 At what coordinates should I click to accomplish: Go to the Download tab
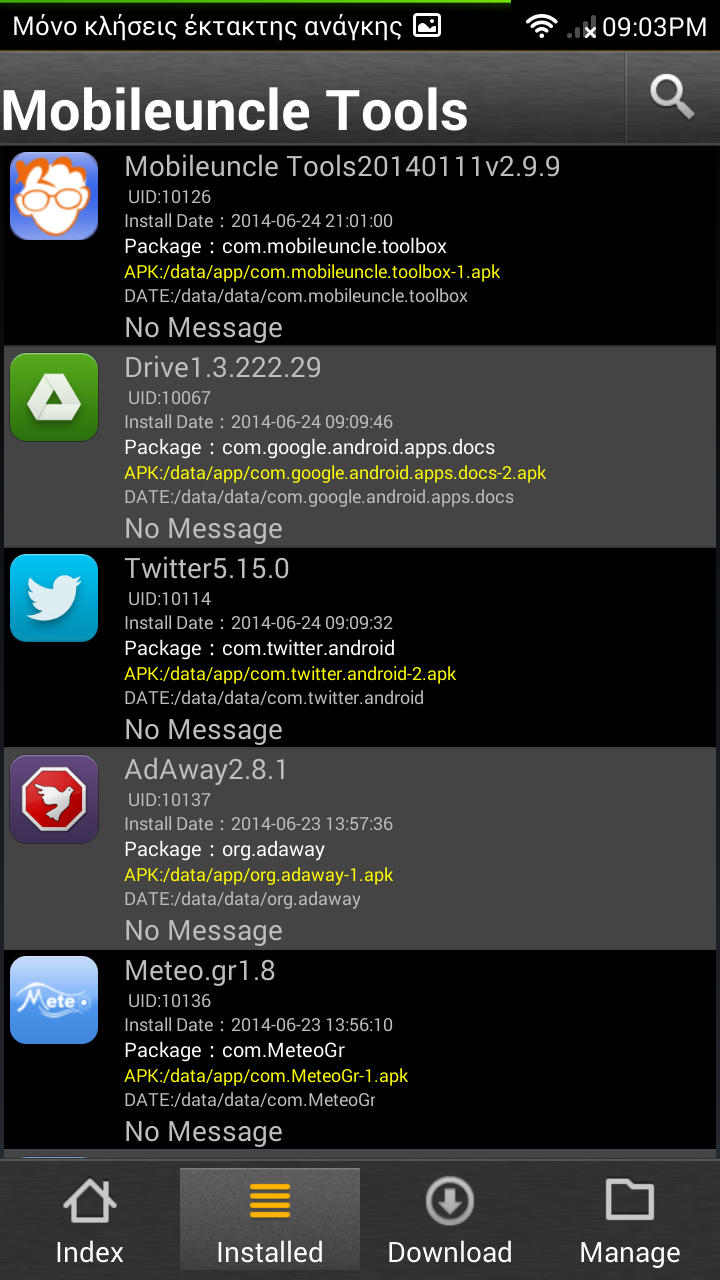450,1220
